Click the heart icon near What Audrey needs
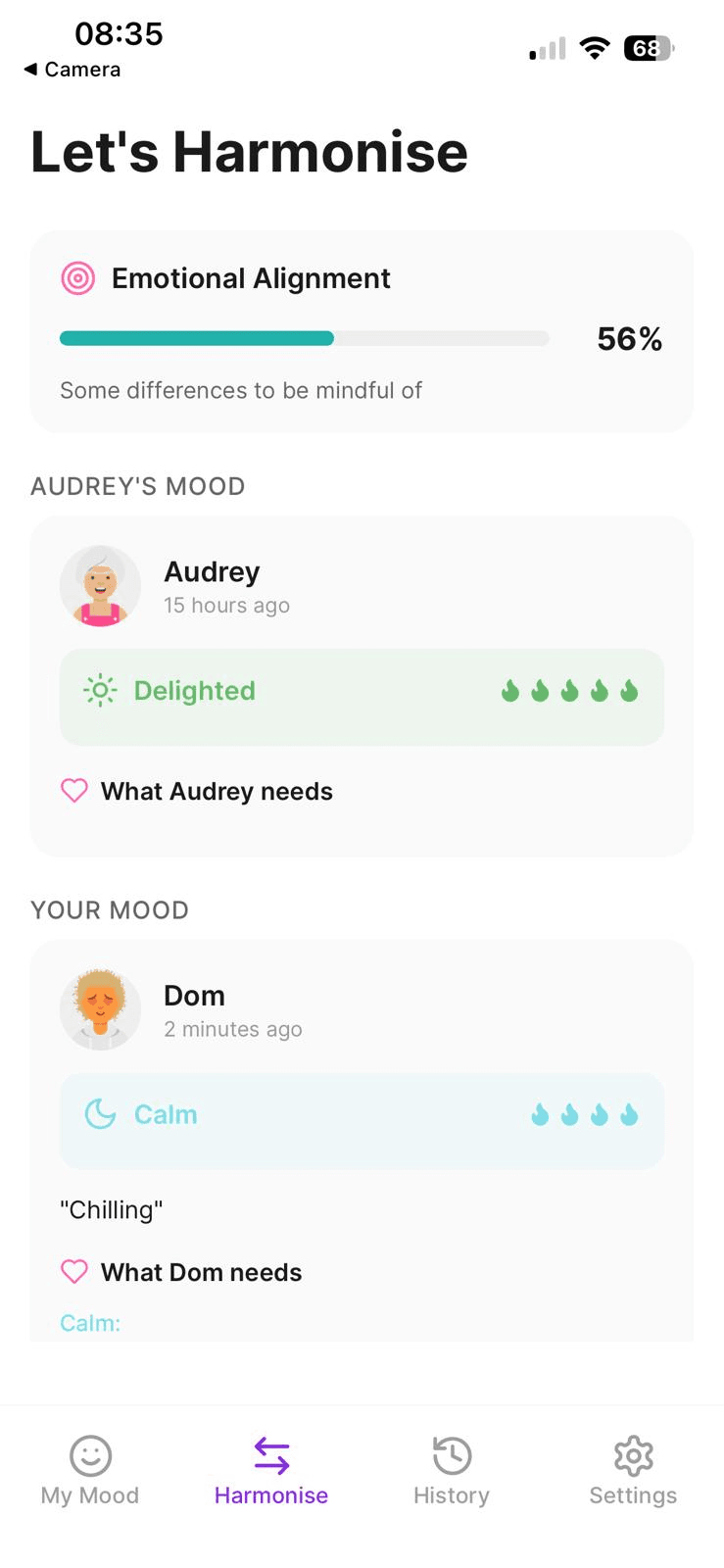 point(74,791)
